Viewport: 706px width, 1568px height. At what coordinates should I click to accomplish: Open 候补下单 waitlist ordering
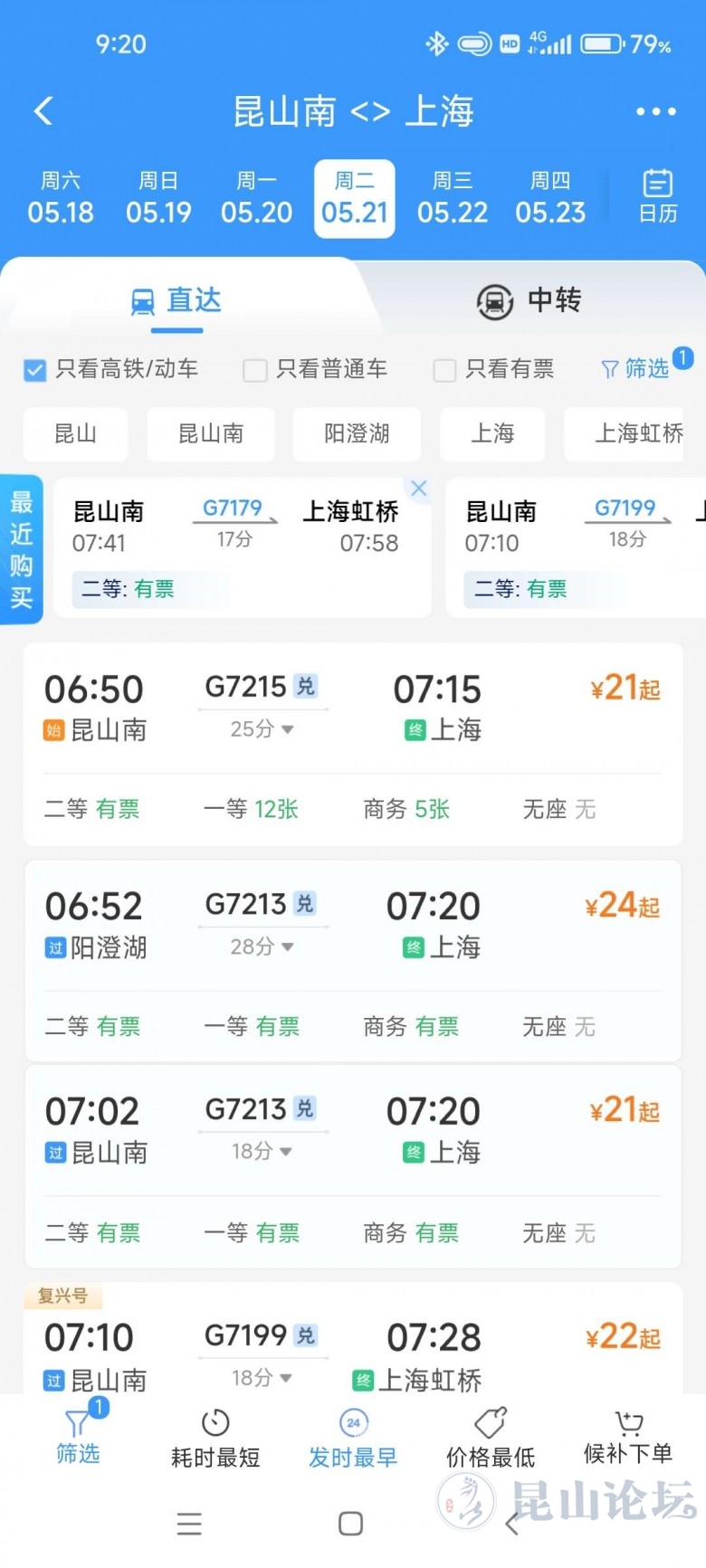(628, 1438)
